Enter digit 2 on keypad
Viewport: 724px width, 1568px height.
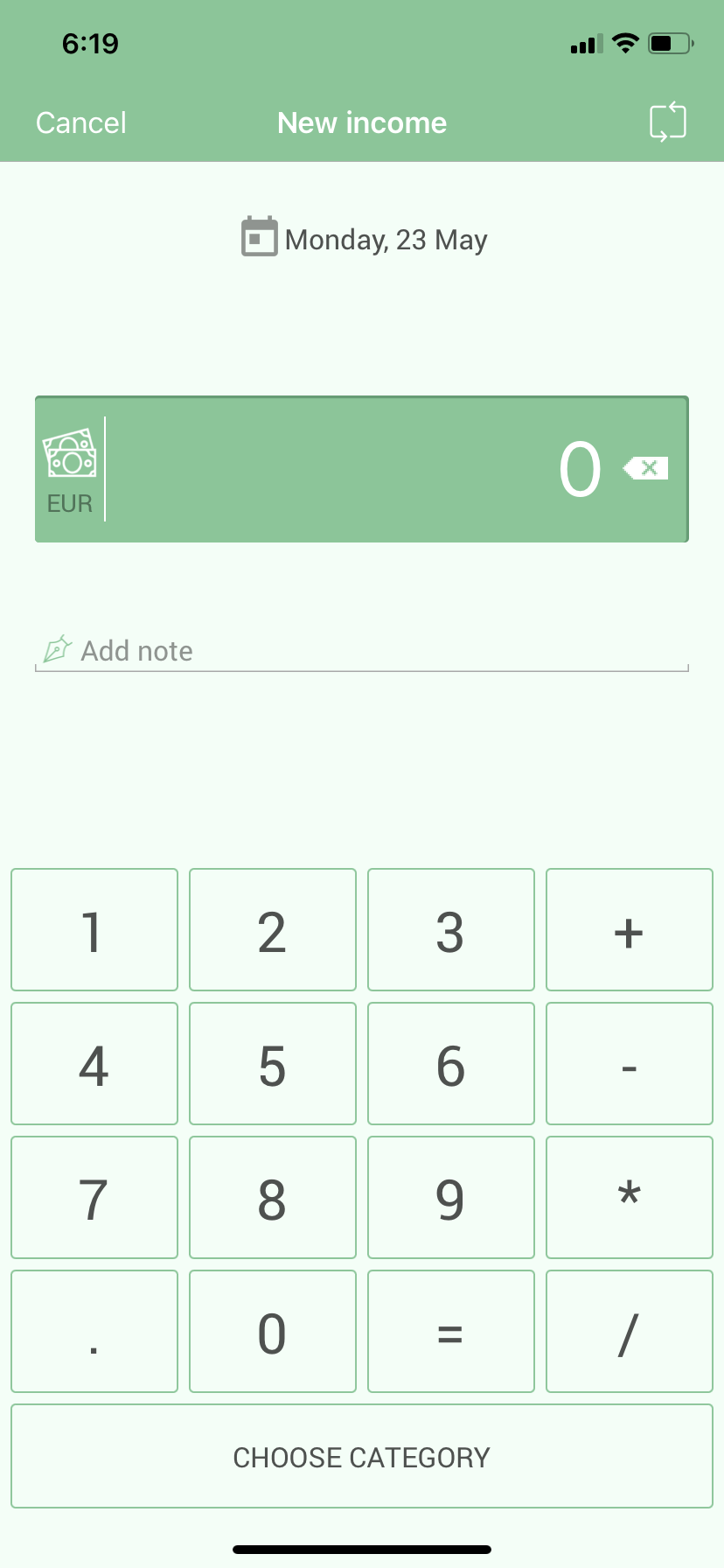tap(273, 930)
